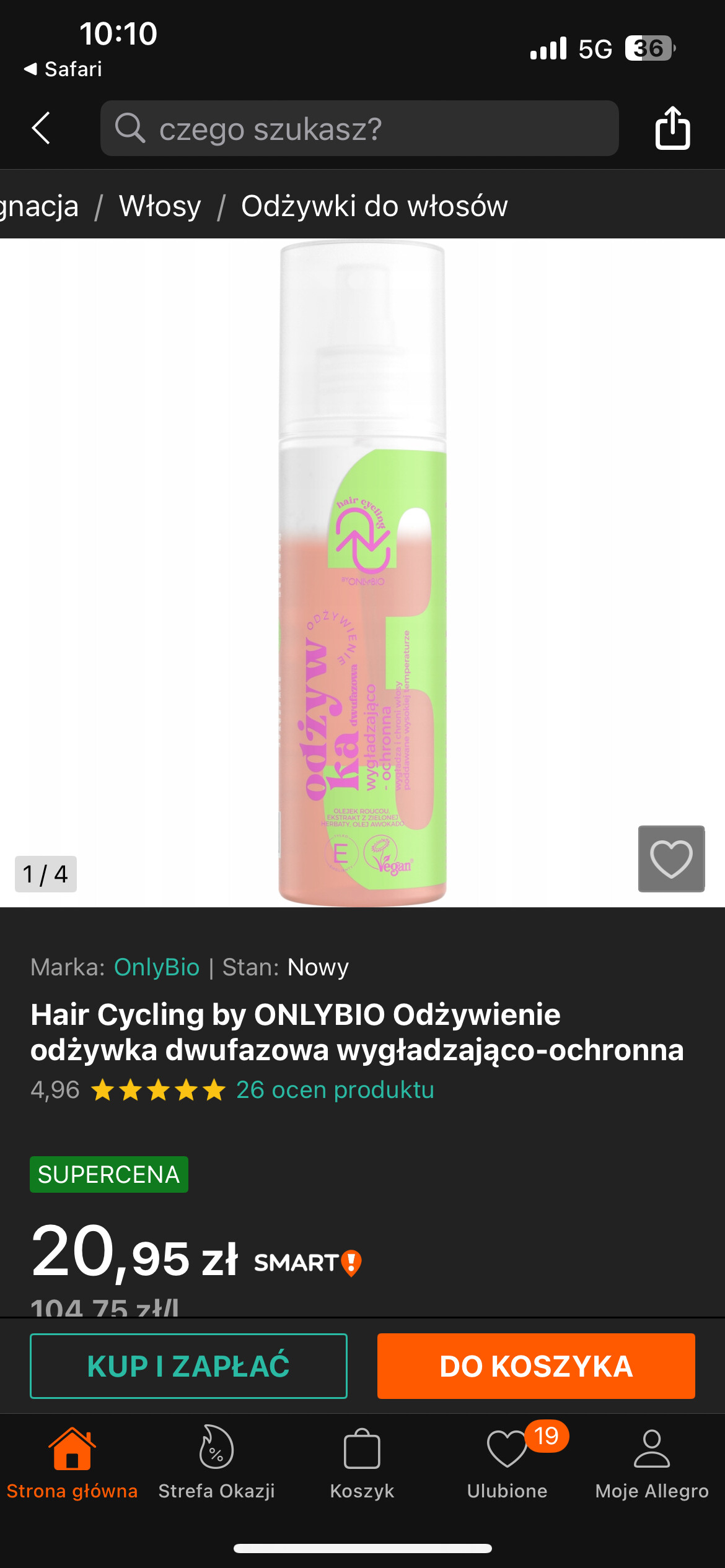Open Odżywki do włosów breadcrumb
The width and height of the screenshot is (725, 1568).
coord(374,206)
